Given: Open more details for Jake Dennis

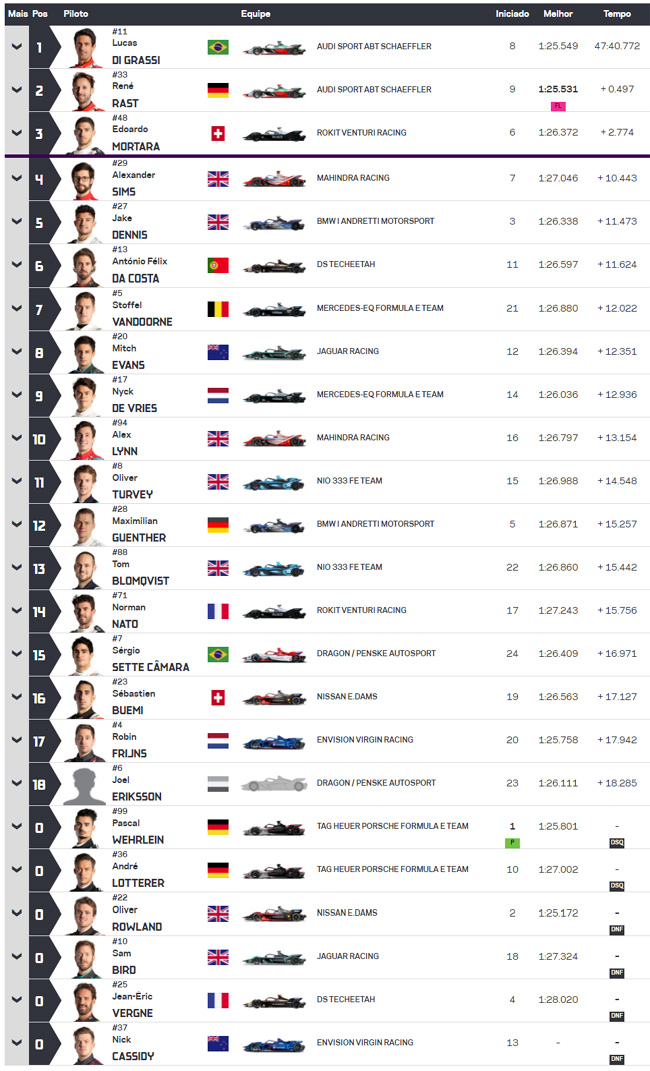Looking at the screenshot, I should [17, 222].
